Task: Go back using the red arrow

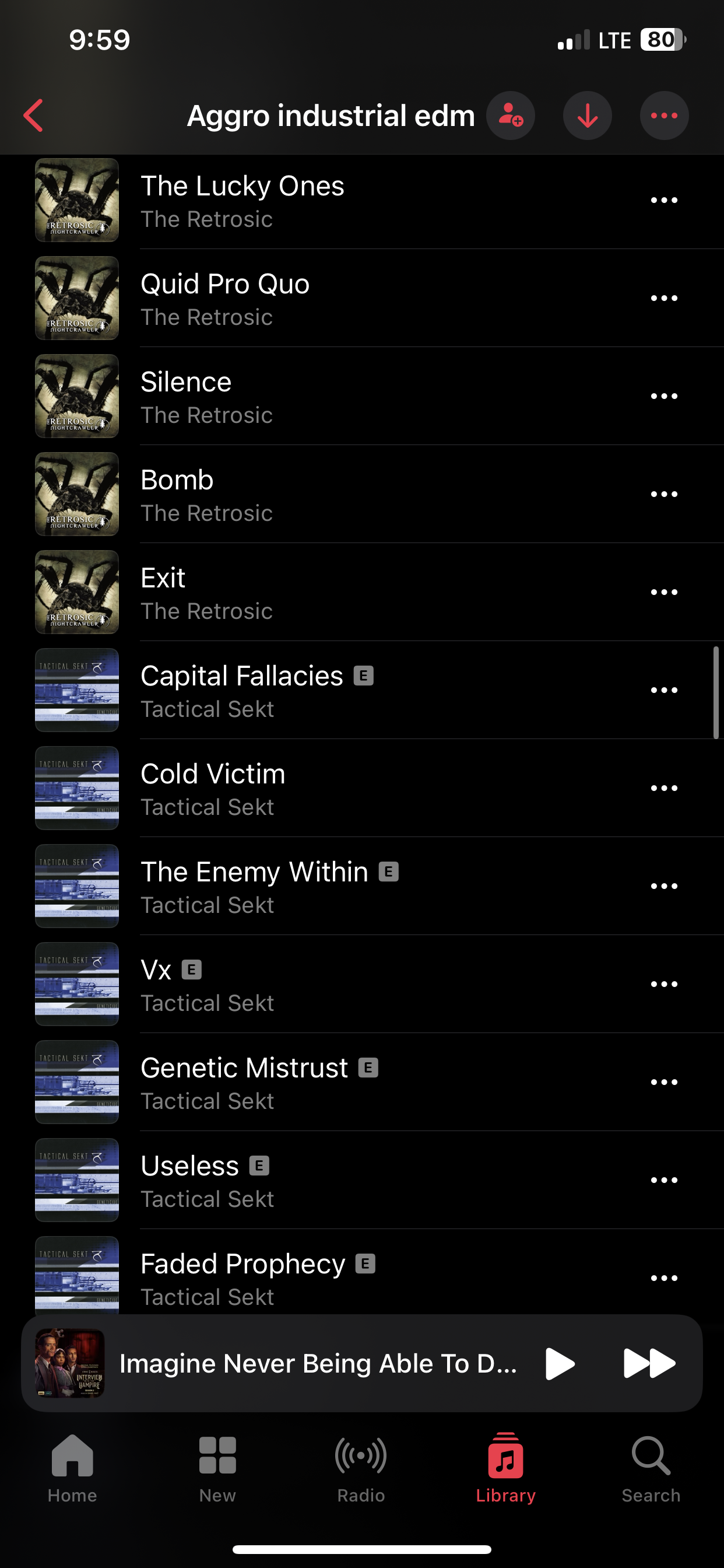Action: pos(33,116)
